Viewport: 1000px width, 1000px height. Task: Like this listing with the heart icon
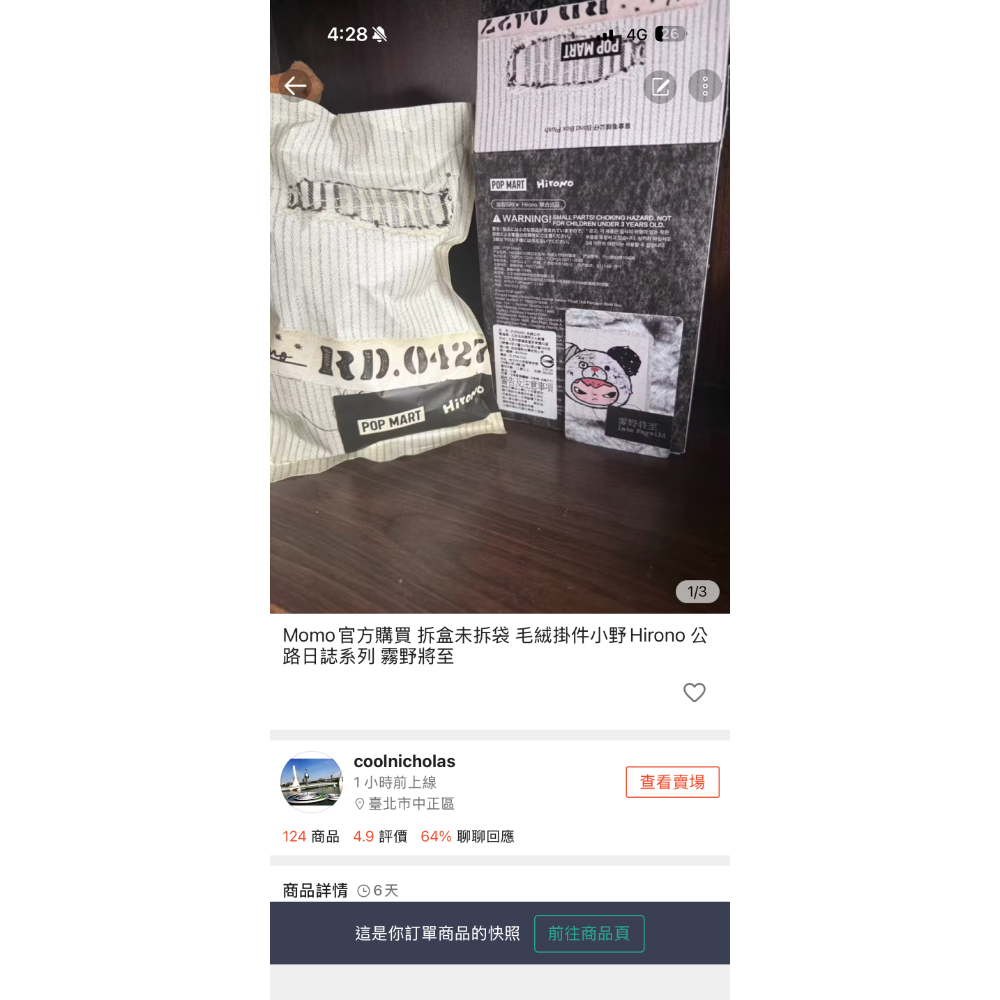click(x=695, y=692)
